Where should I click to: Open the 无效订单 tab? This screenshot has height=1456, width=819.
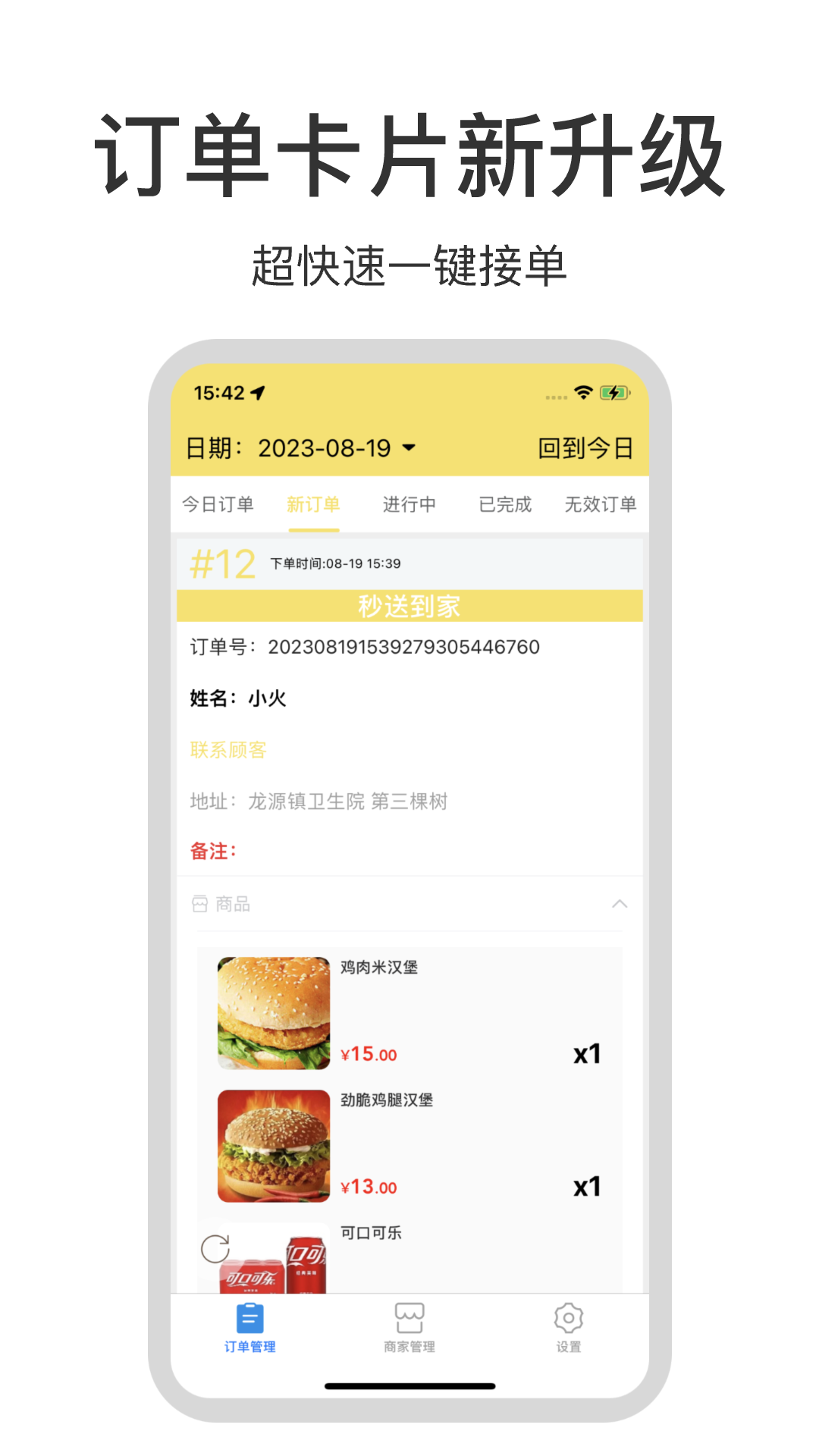600,504
